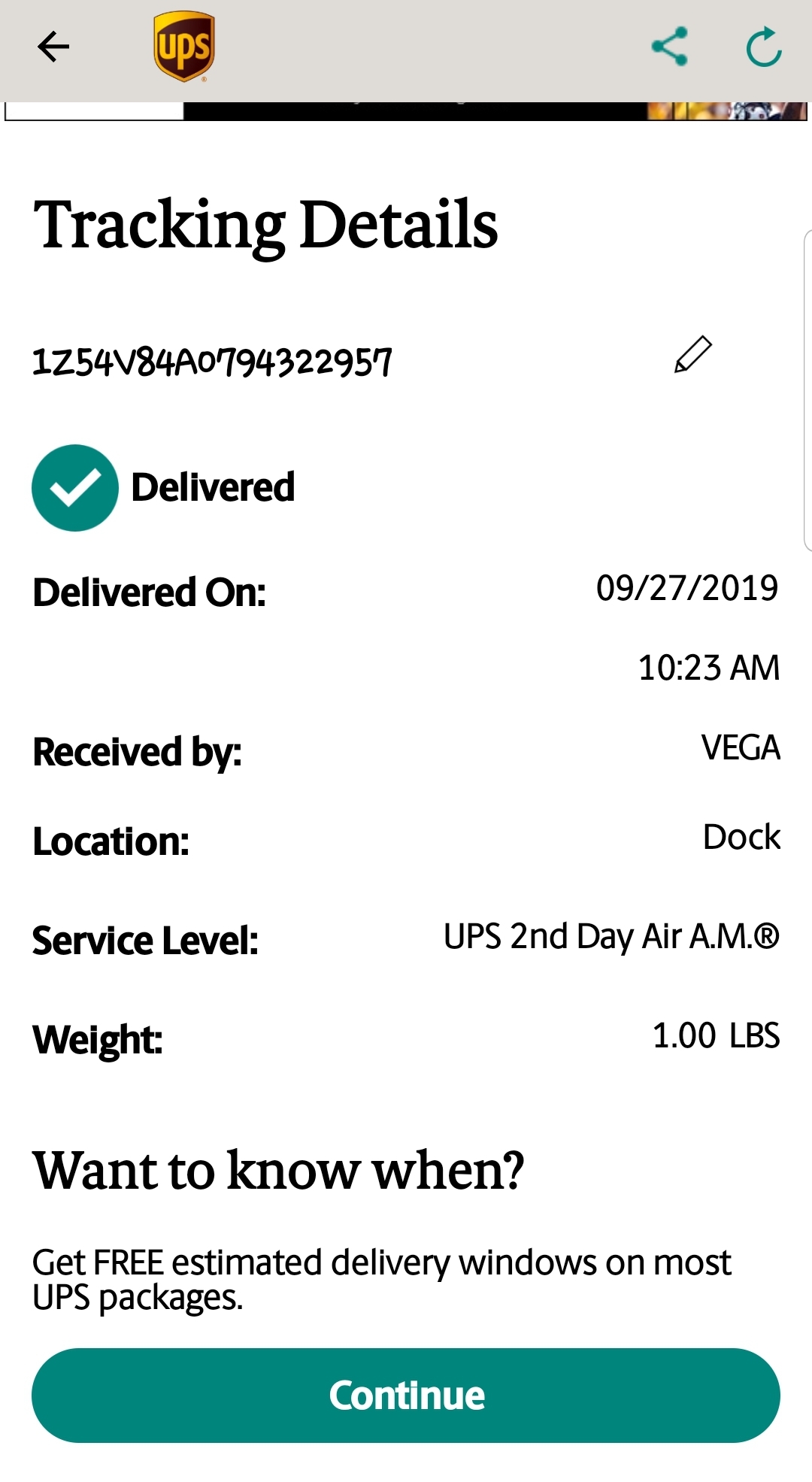Refresh the tracking status
The width and height of the screenshot is (812, 1482).
764,47
